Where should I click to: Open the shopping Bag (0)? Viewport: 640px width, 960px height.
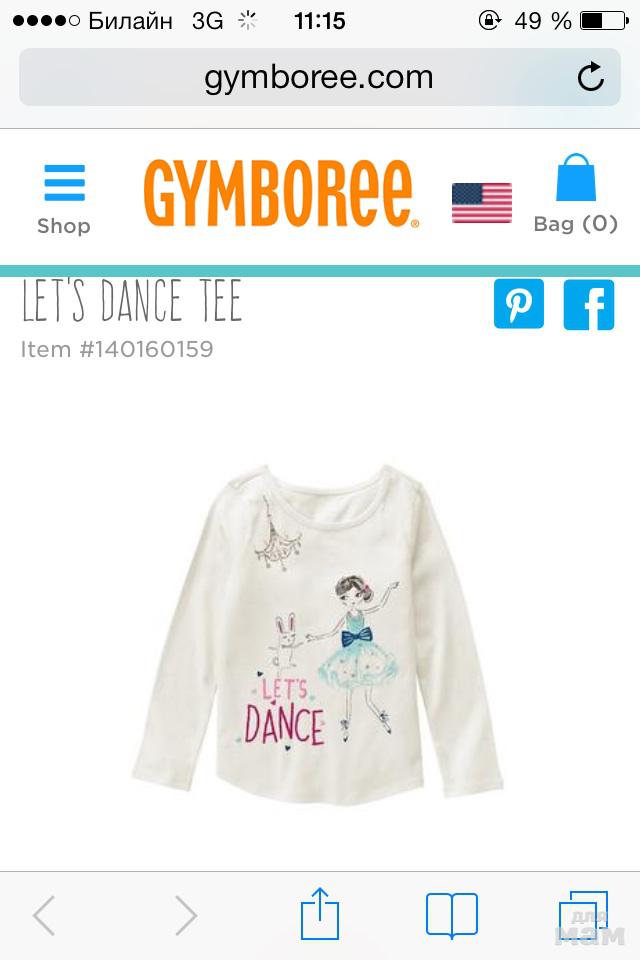[575, 195]
